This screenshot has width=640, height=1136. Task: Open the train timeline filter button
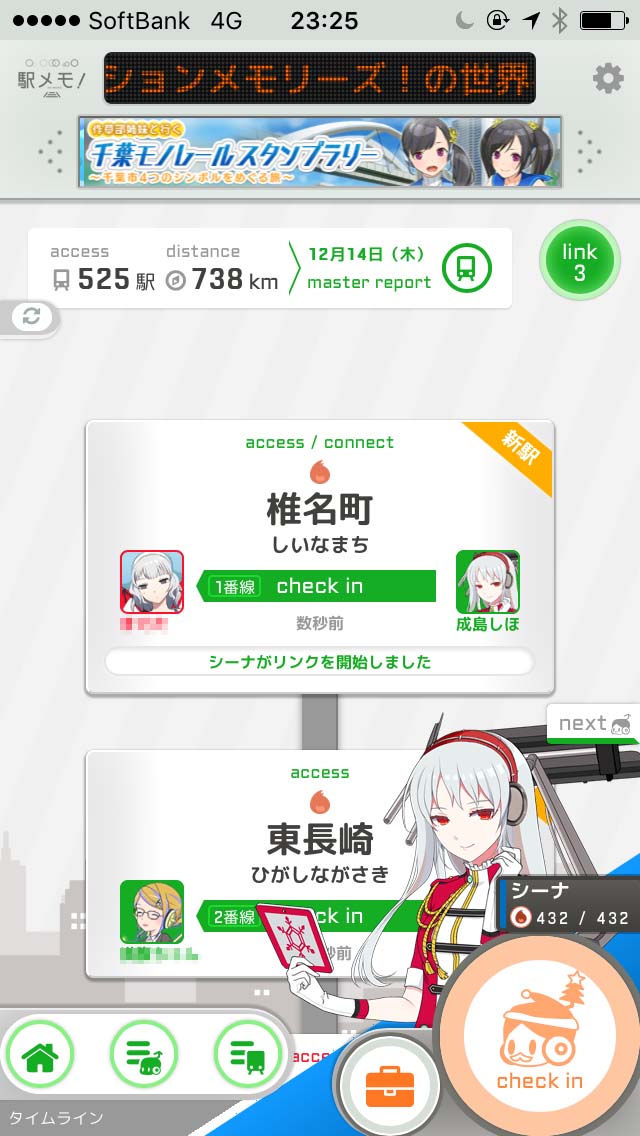(249, 1056)
